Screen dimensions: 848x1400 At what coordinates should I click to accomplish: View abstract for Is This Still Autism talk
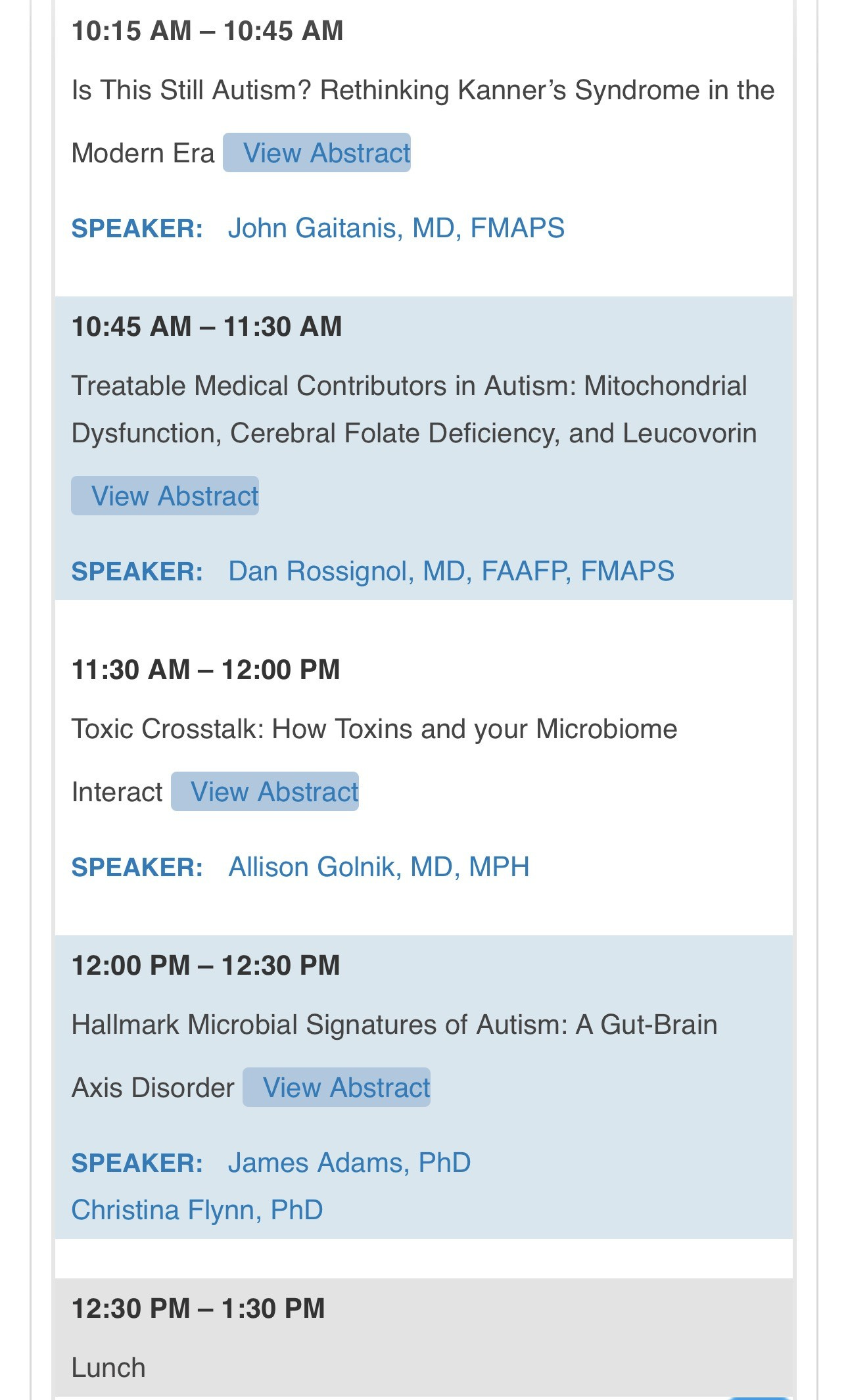317,153
